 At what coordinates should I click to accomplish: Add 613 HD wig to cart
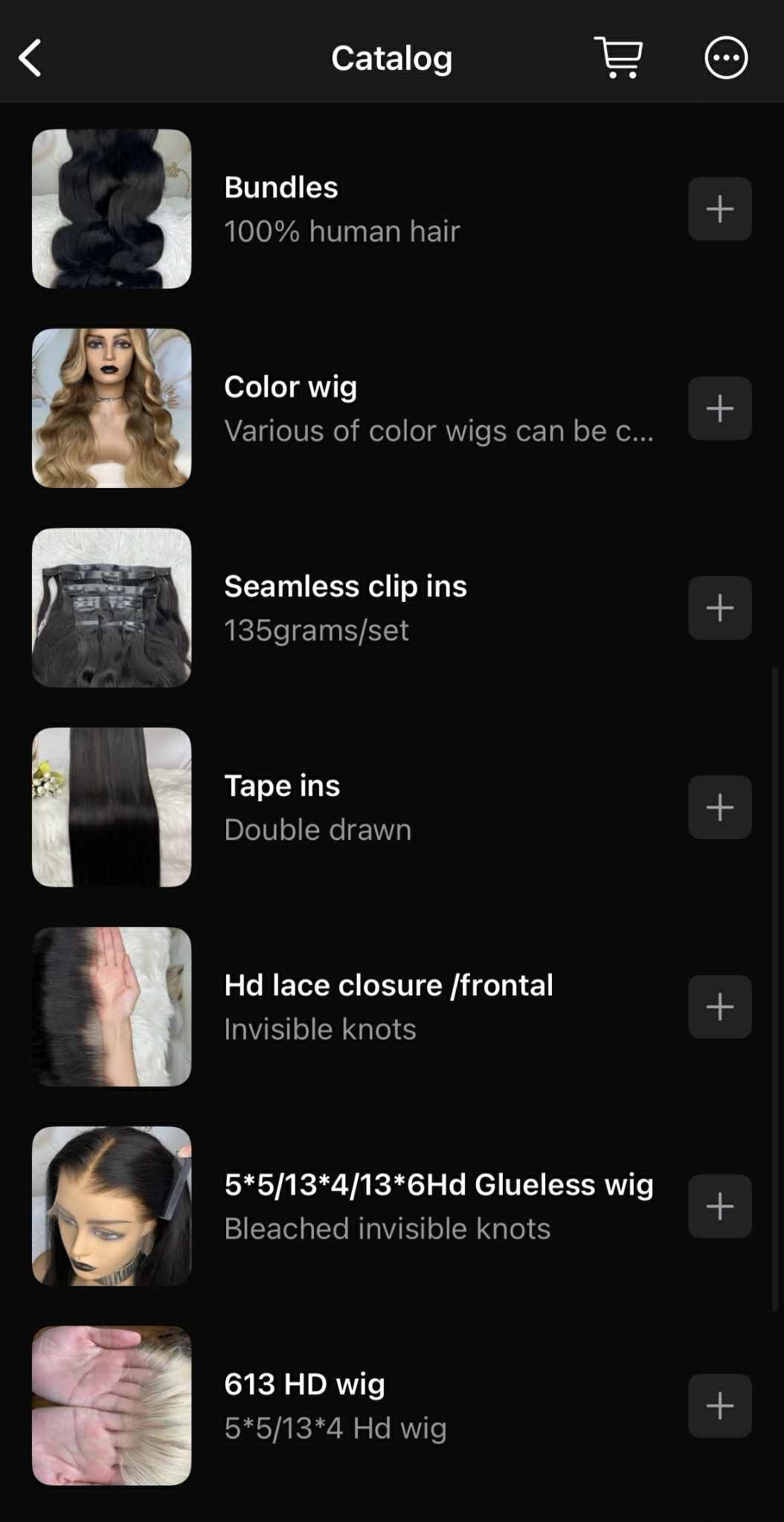pyautogui.click(x=719, y=1405)
